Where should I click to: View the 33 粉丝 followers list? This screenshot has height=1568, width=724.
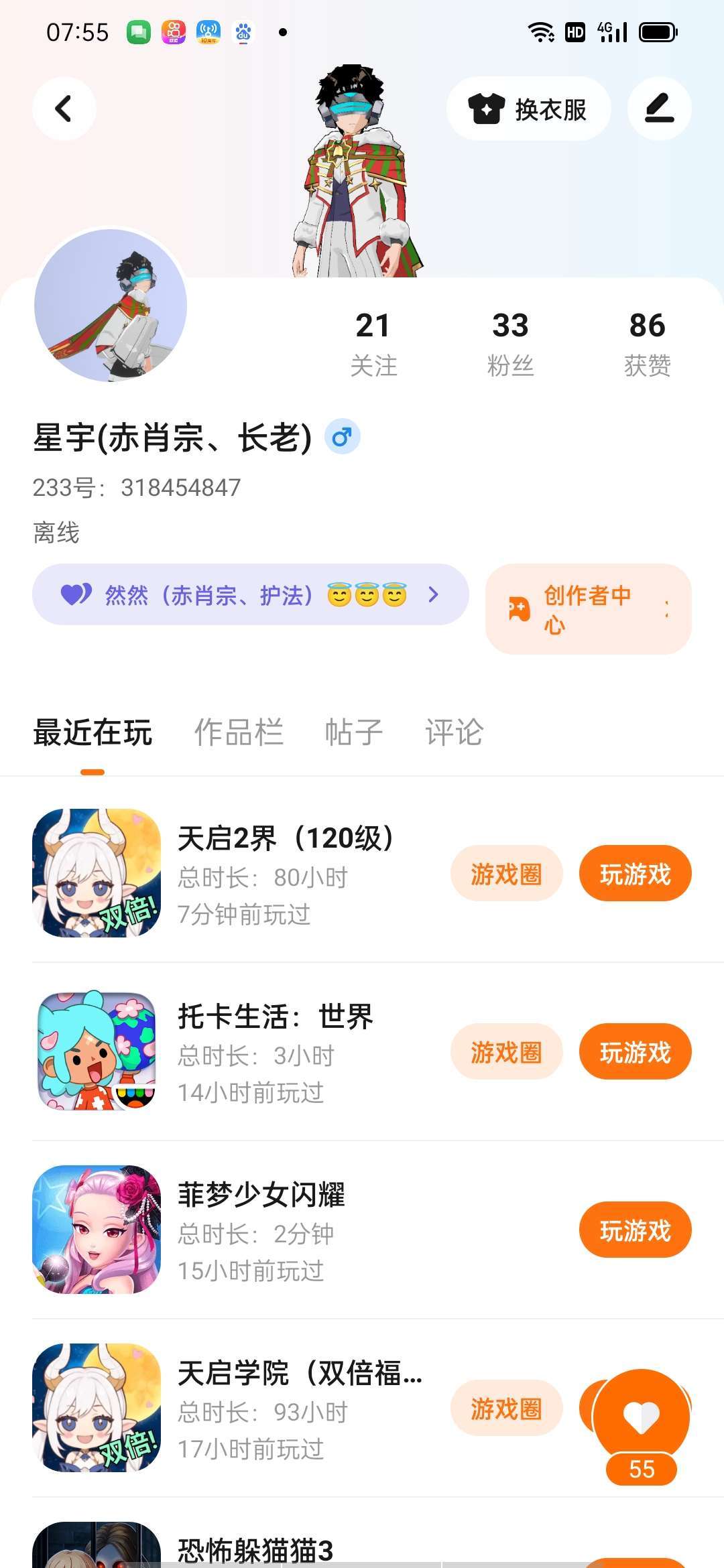(x=510, y=344)
